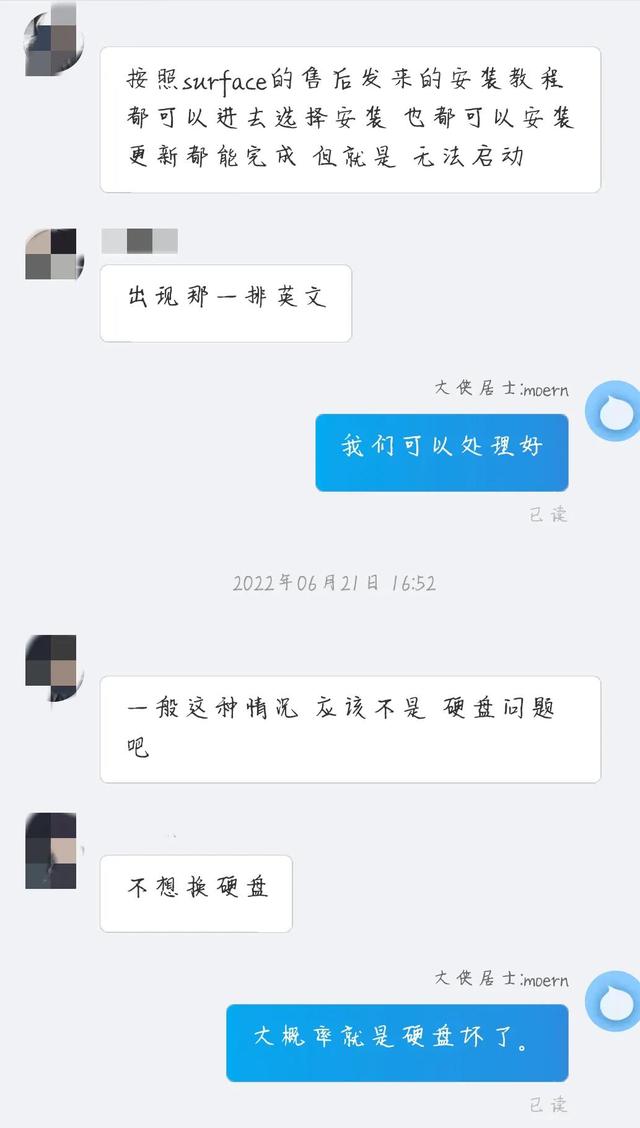Open sender's avatar beside 不想换硬盘 message

[x=52, y=851]
